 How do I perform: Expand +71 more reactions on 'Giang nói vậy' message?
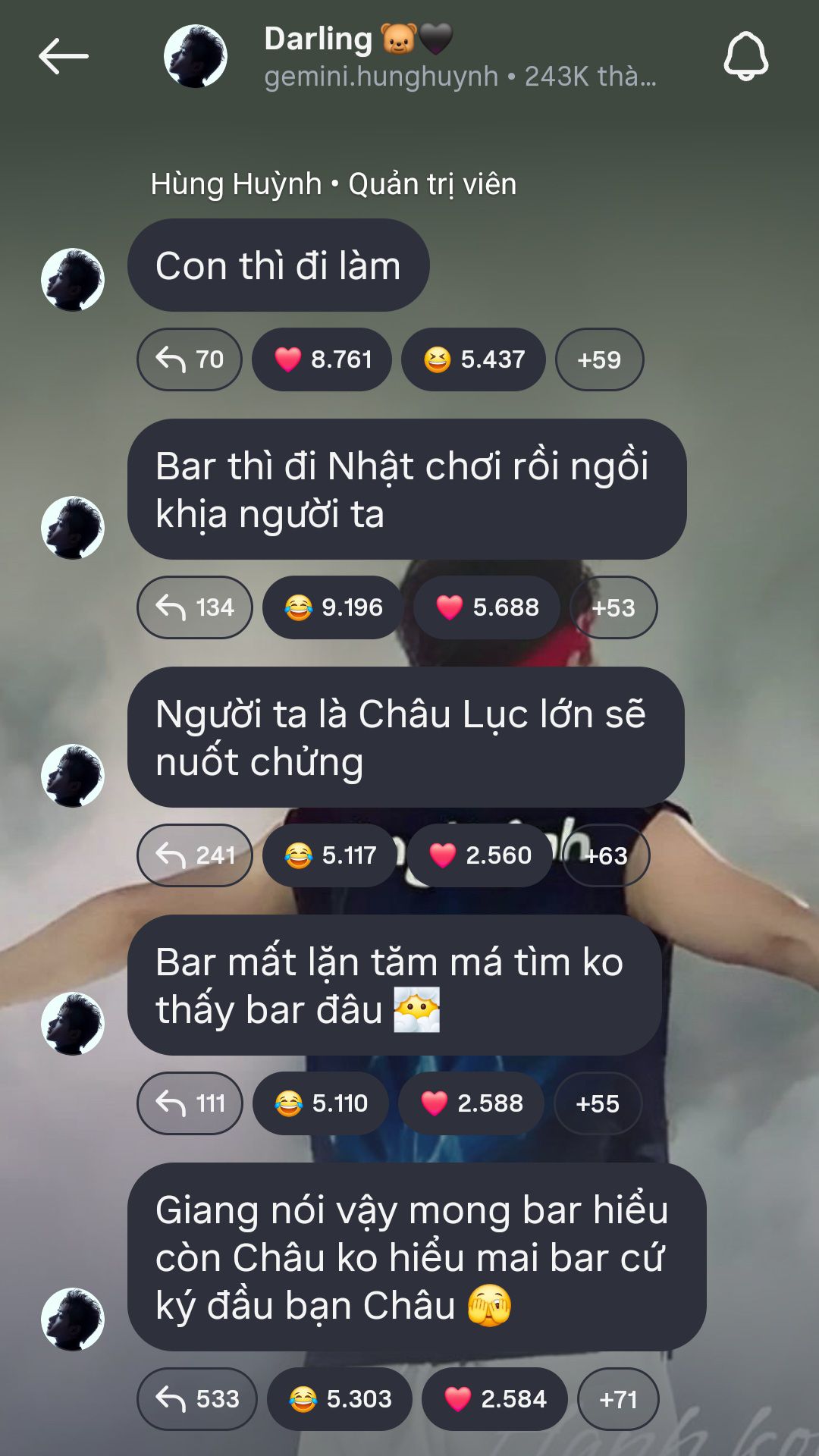(618, 1399)
